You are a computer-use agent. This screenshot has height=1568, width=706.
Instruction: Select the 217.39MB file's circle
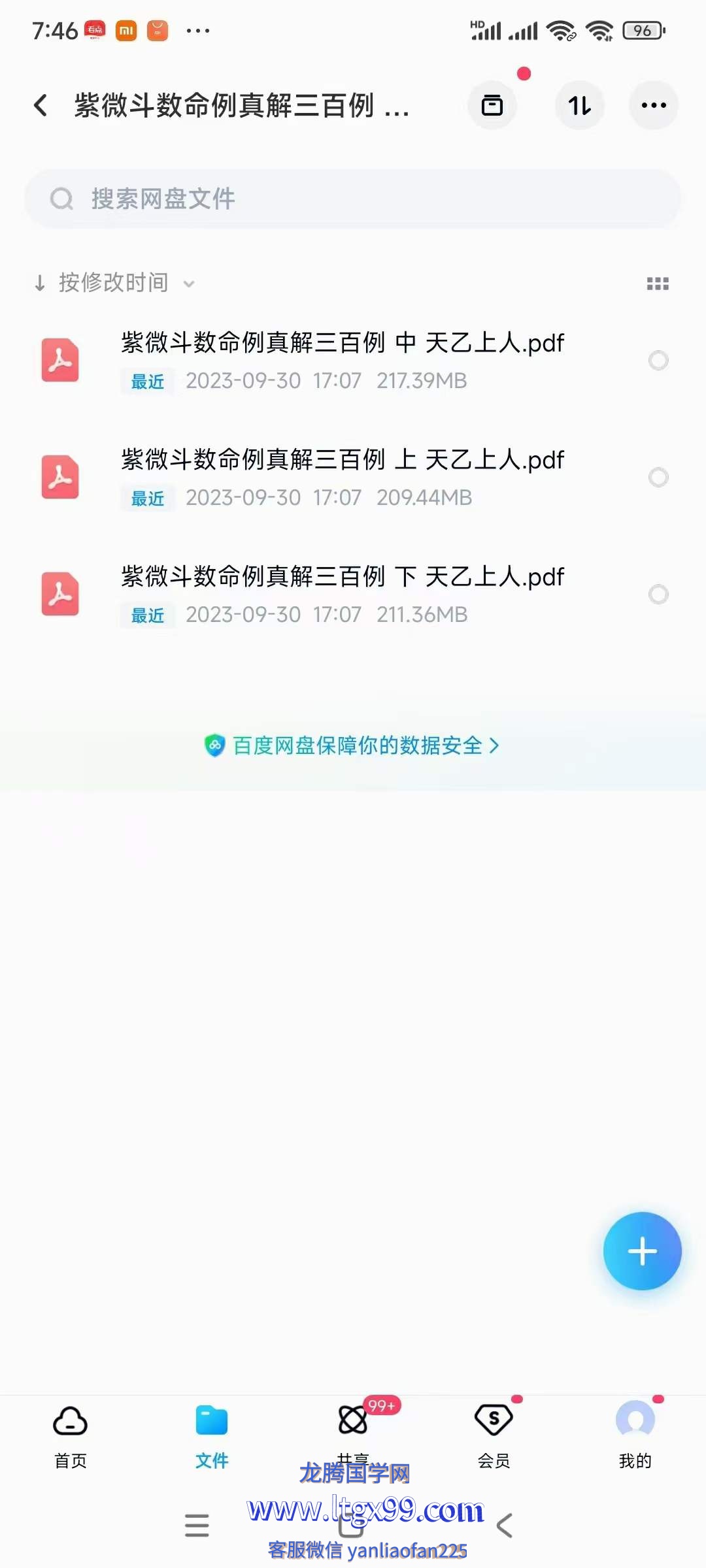[x=658, y=360]
